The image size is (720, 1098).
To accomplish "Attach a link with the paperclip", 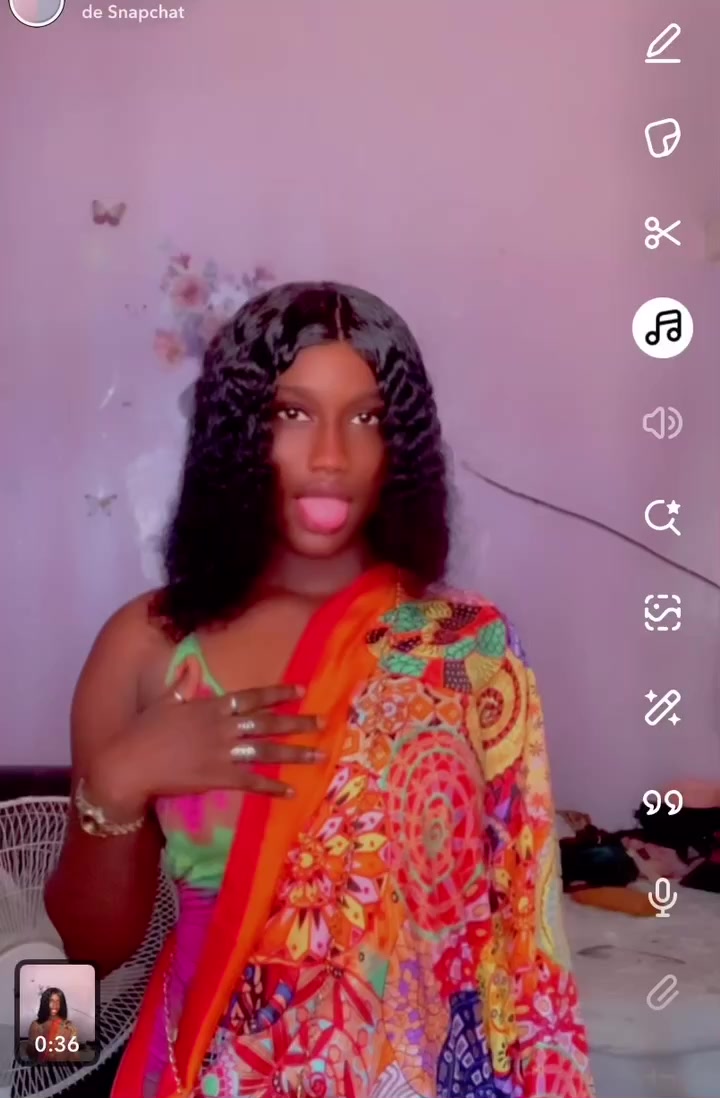I will click(663, 992).
